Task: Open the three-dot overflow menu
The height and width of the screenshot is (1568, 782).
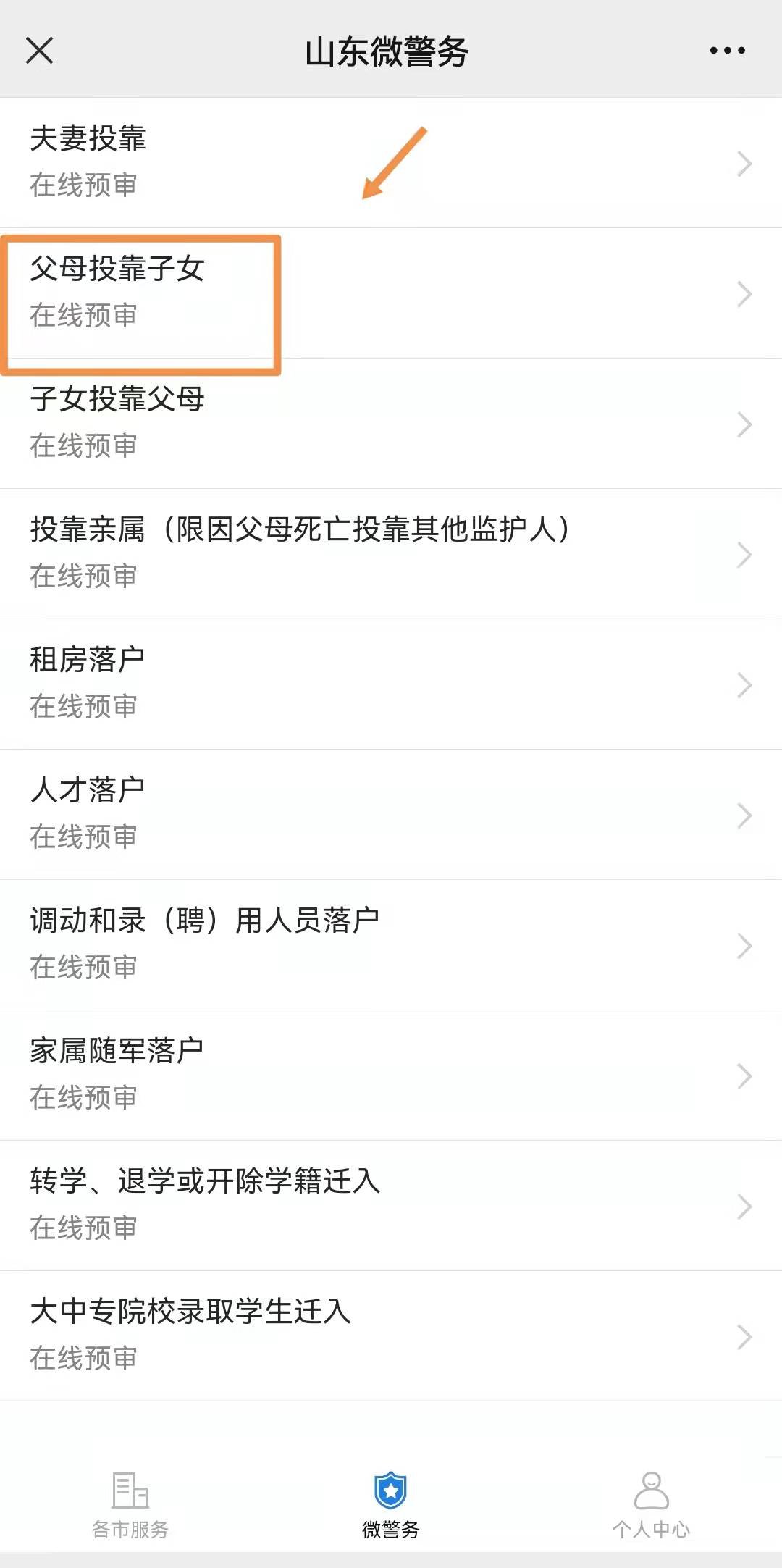Action: (x=727, y=51)
